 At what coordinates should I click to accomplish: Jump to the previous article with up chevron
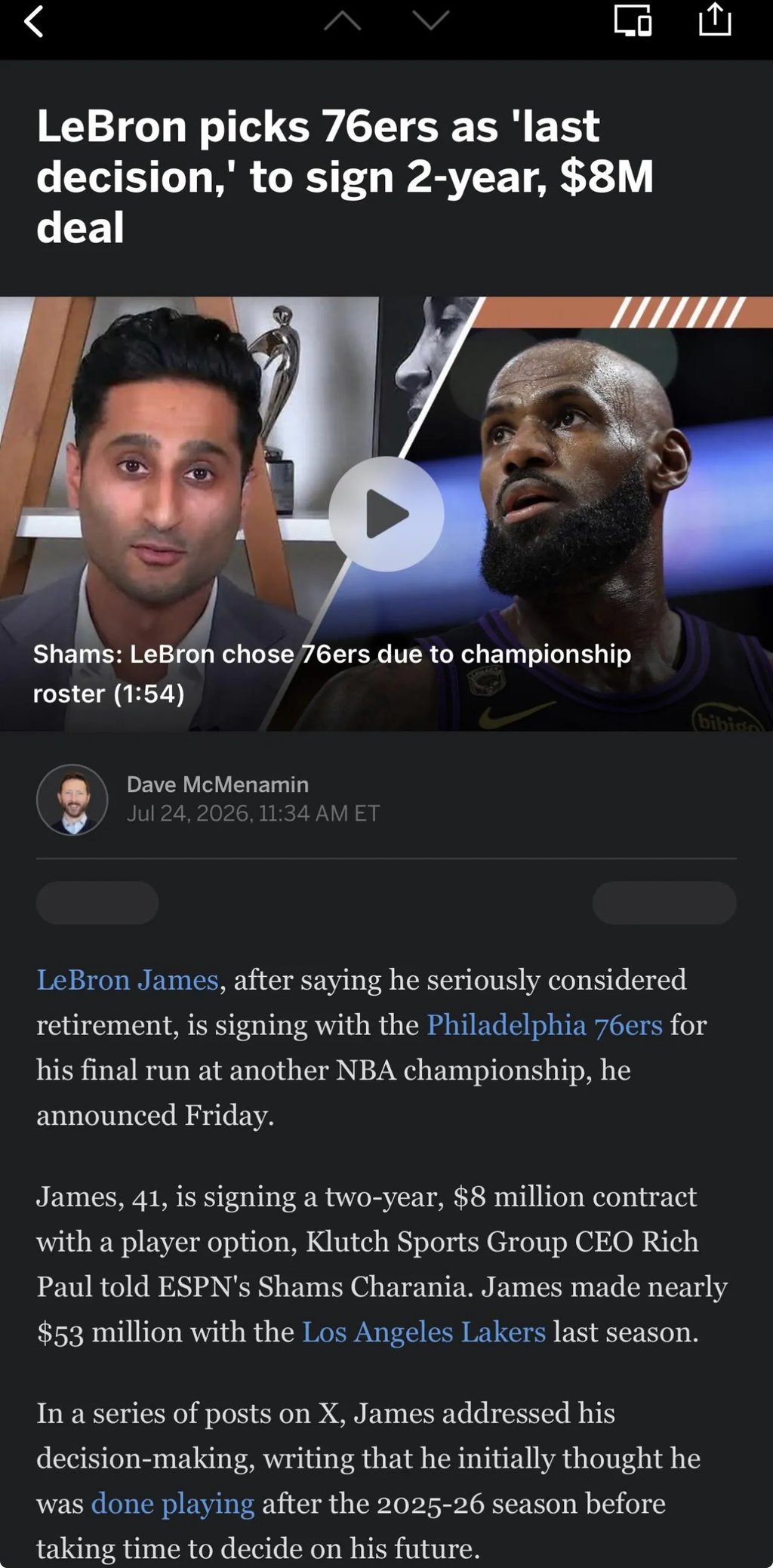[x=342, y=20]
